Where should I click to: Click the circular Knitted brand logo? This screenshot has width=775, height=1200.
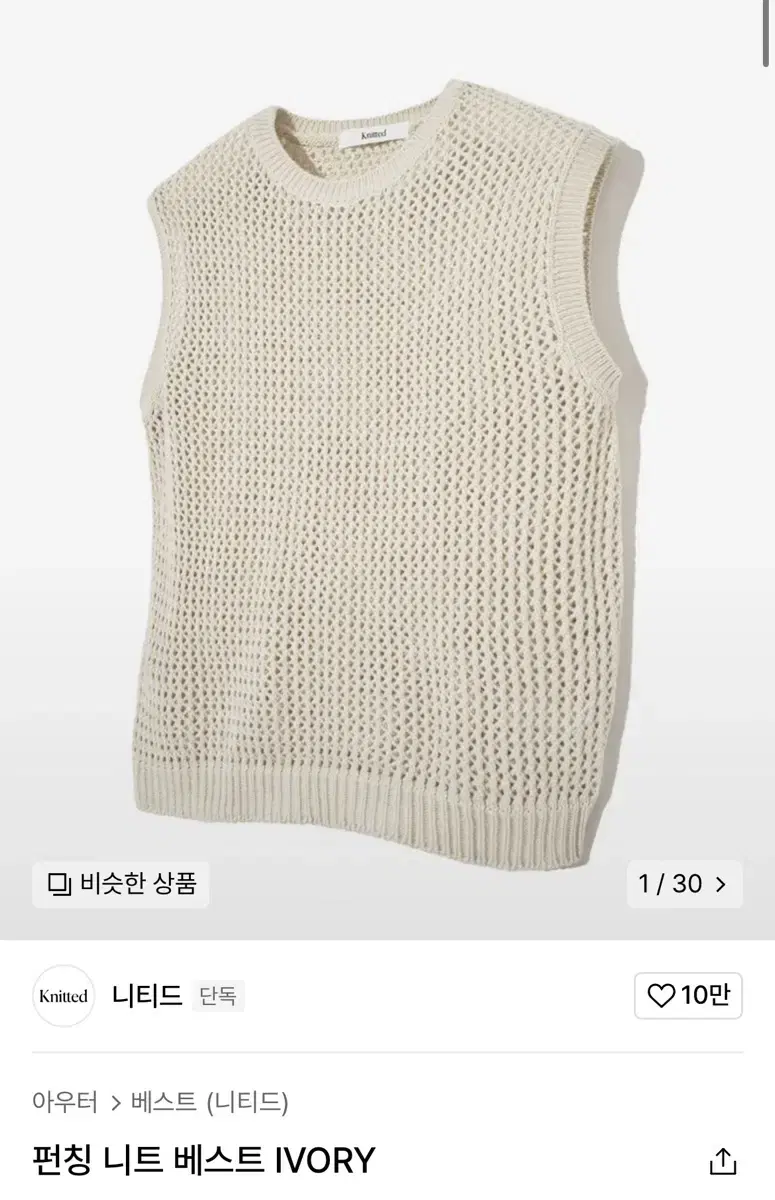coord(63,996)
